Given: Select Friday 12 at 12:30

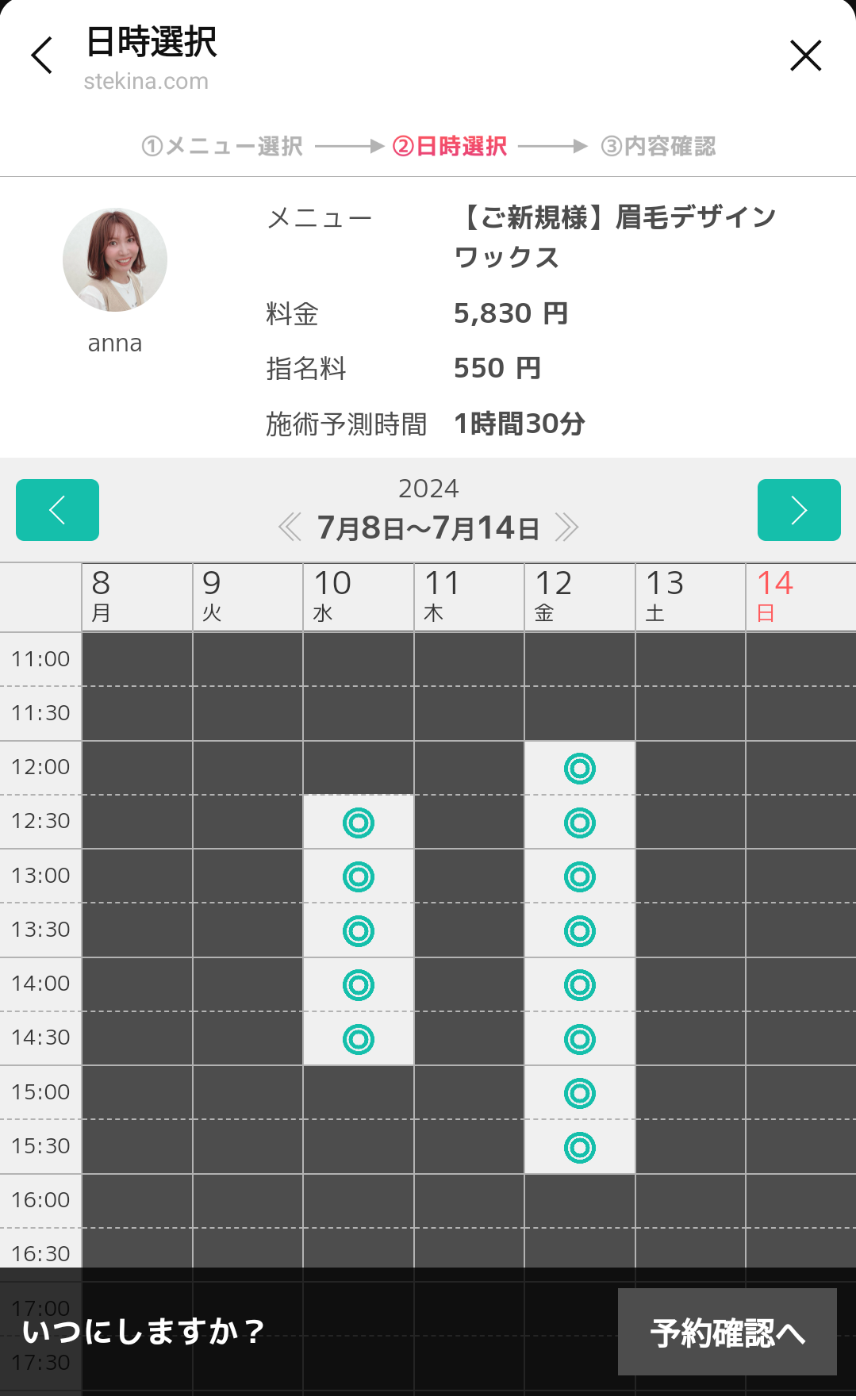Looking at the screenshot, I should tap(579, 823).
